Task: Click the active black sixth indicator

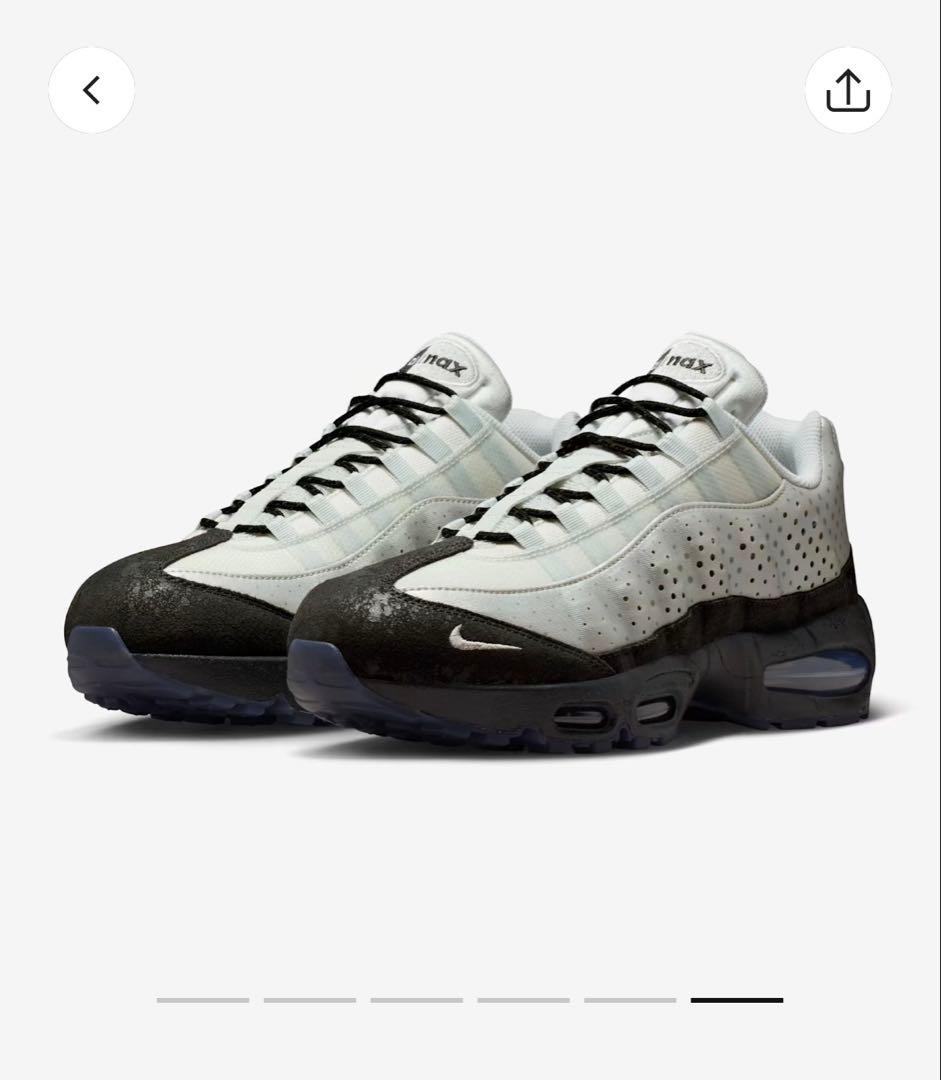Action: coord(738,1000)
